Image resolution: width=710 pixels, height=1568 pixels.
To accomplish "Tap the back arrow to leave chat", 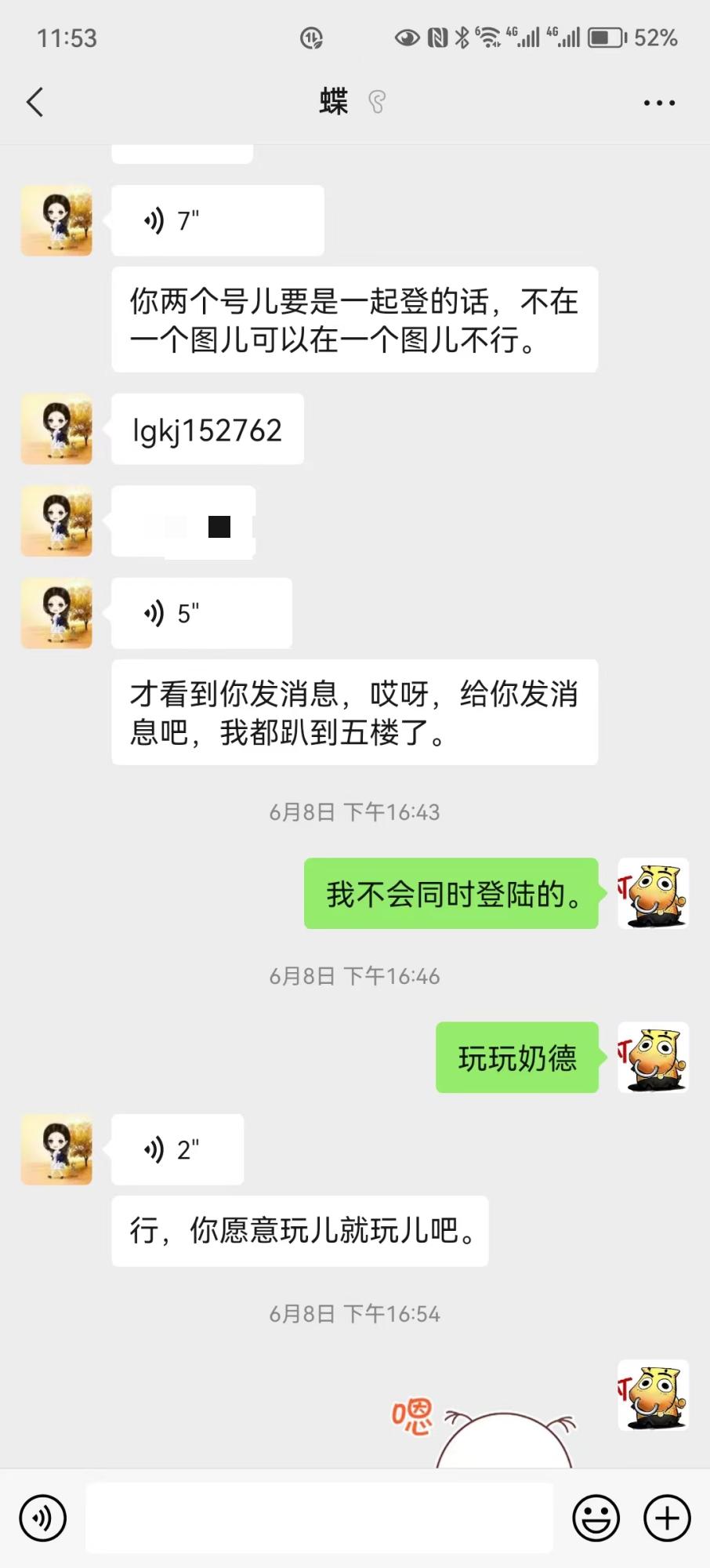I will 33,102.
